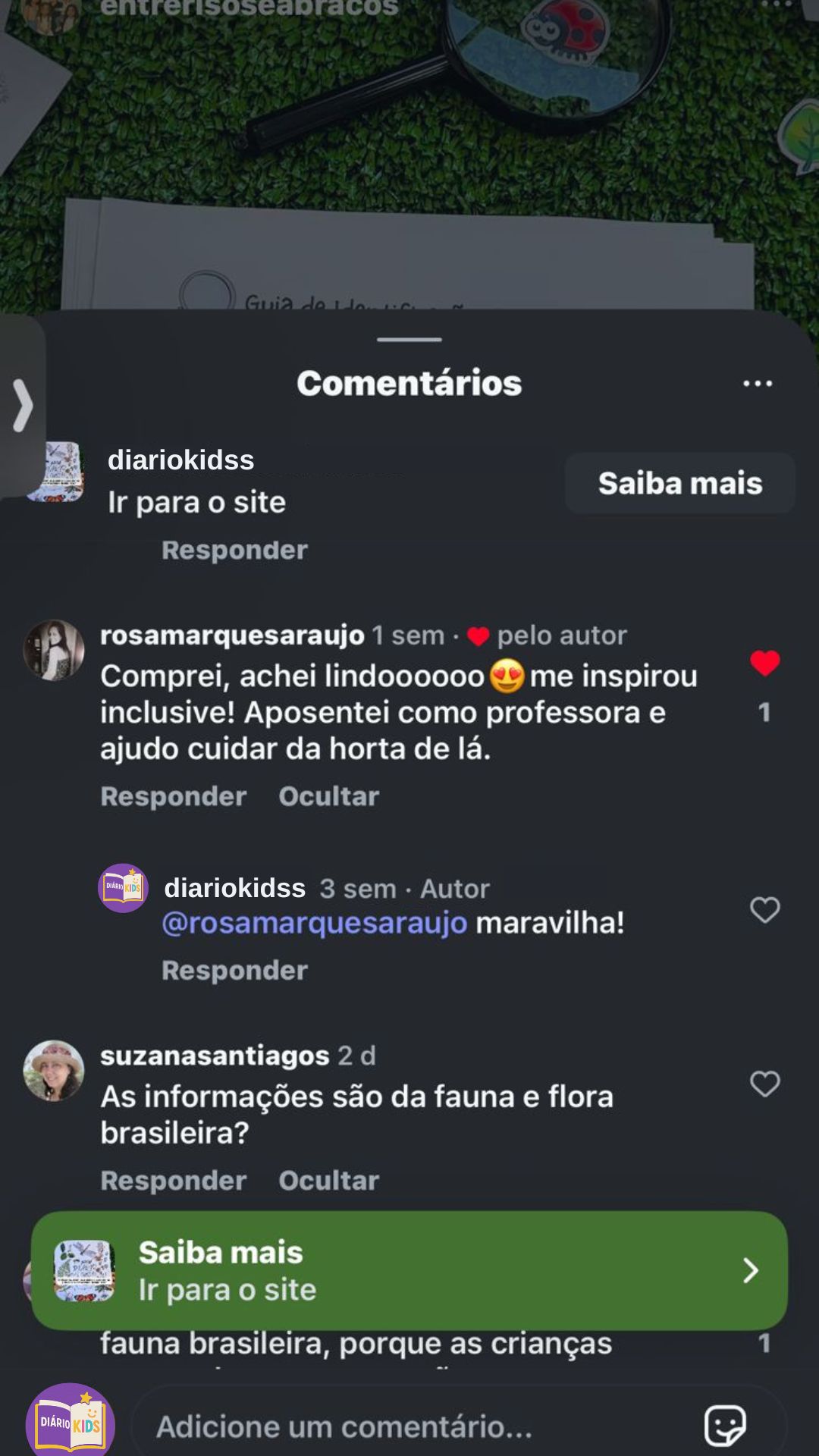Viewport: 819px width, 1456px height.
Task: Open the comments overflow menu
Action: (758, 384)
